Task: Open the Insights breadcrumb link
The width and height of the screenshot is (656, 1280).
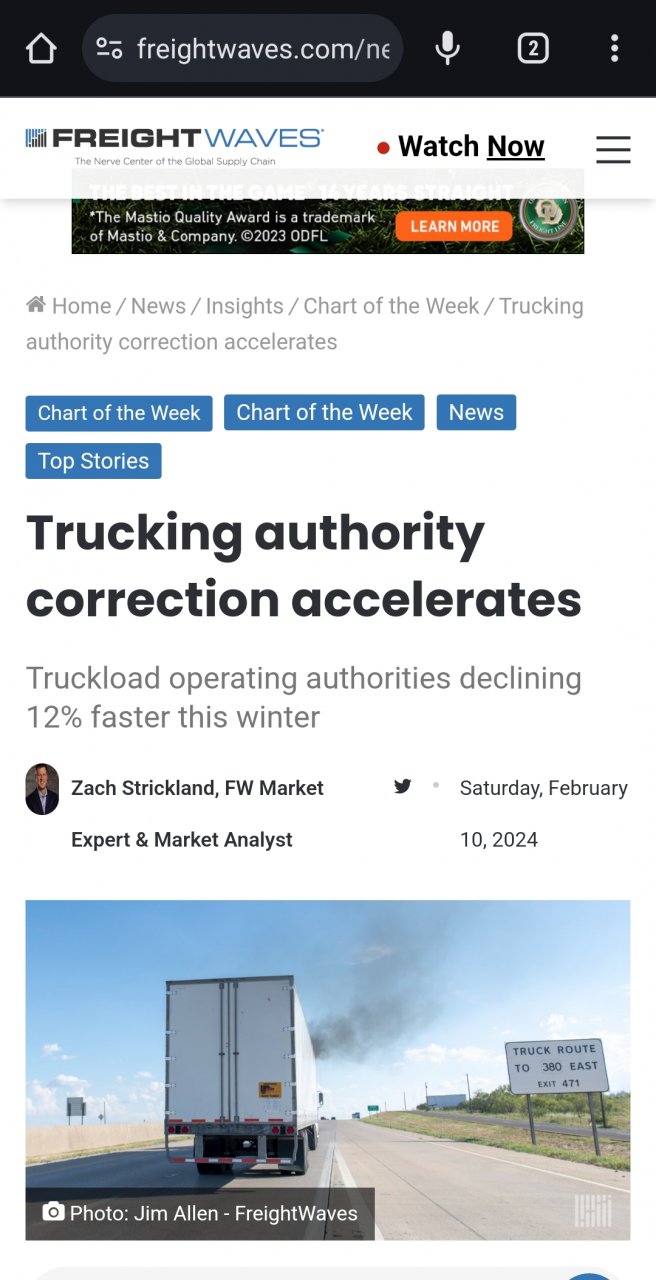Action: click(244, 306)
